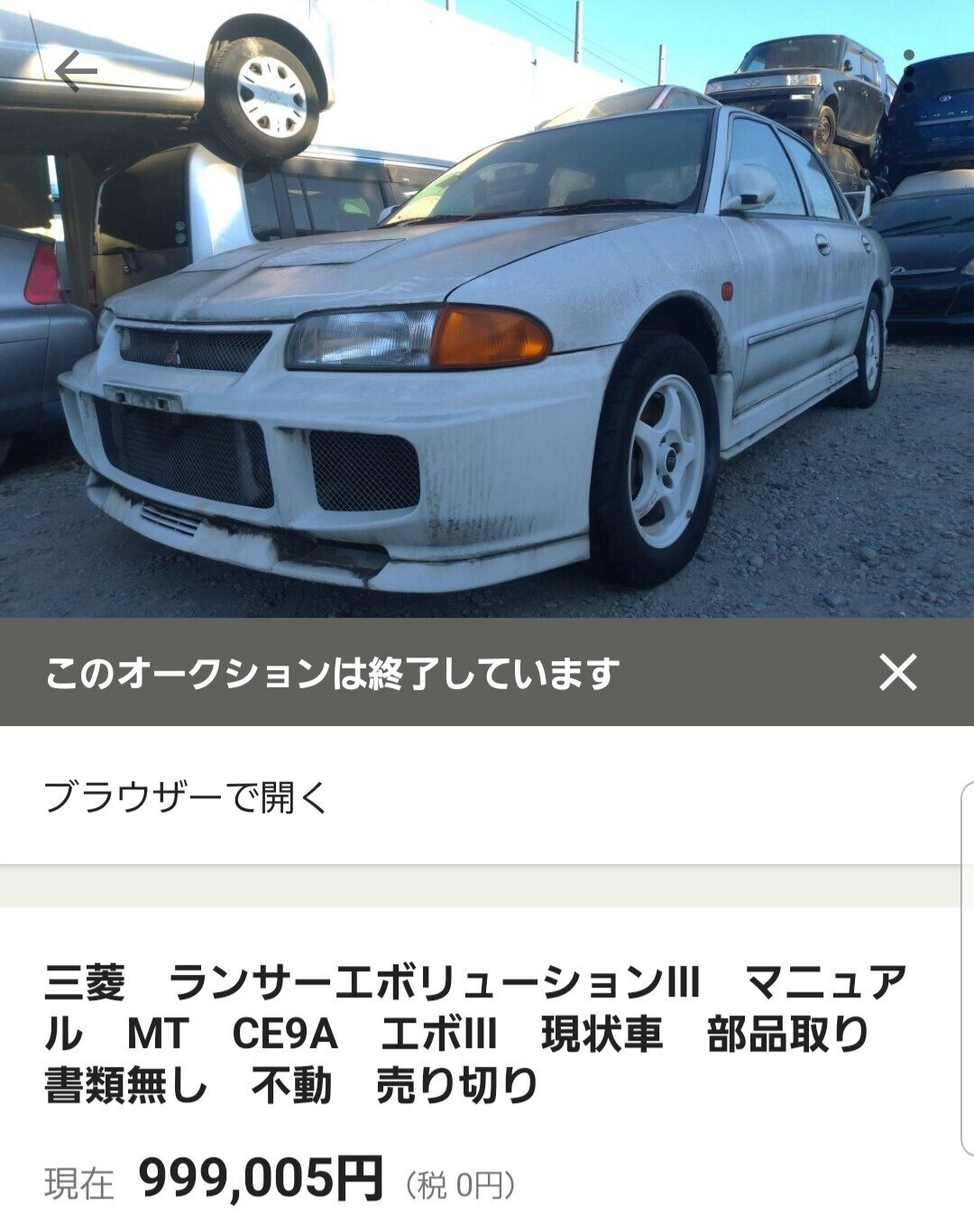
Task: Open the three-dot overflow menu
Action: coord(908,71)
